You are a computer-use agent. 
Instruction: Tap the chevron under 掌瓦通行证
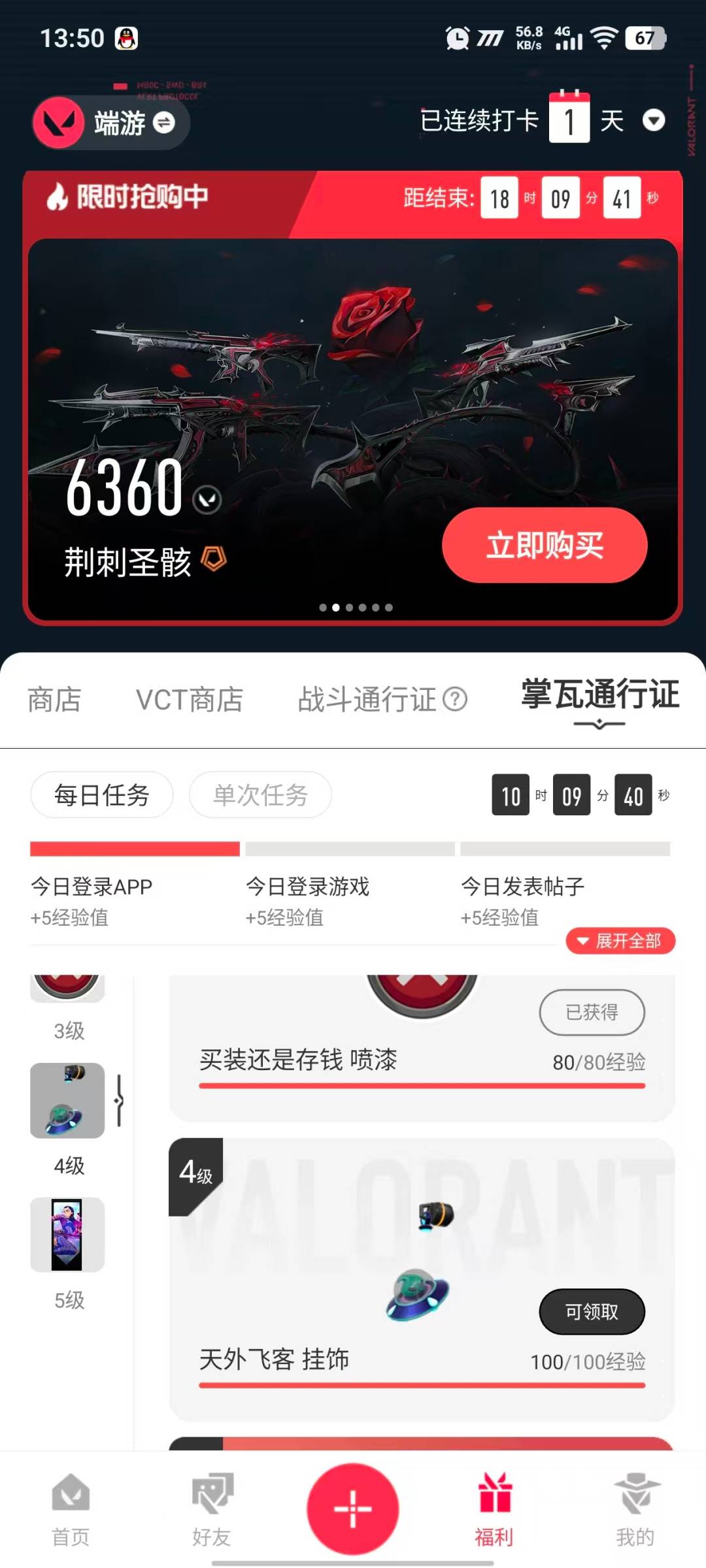pyautogui.click(x=599, y=724)
